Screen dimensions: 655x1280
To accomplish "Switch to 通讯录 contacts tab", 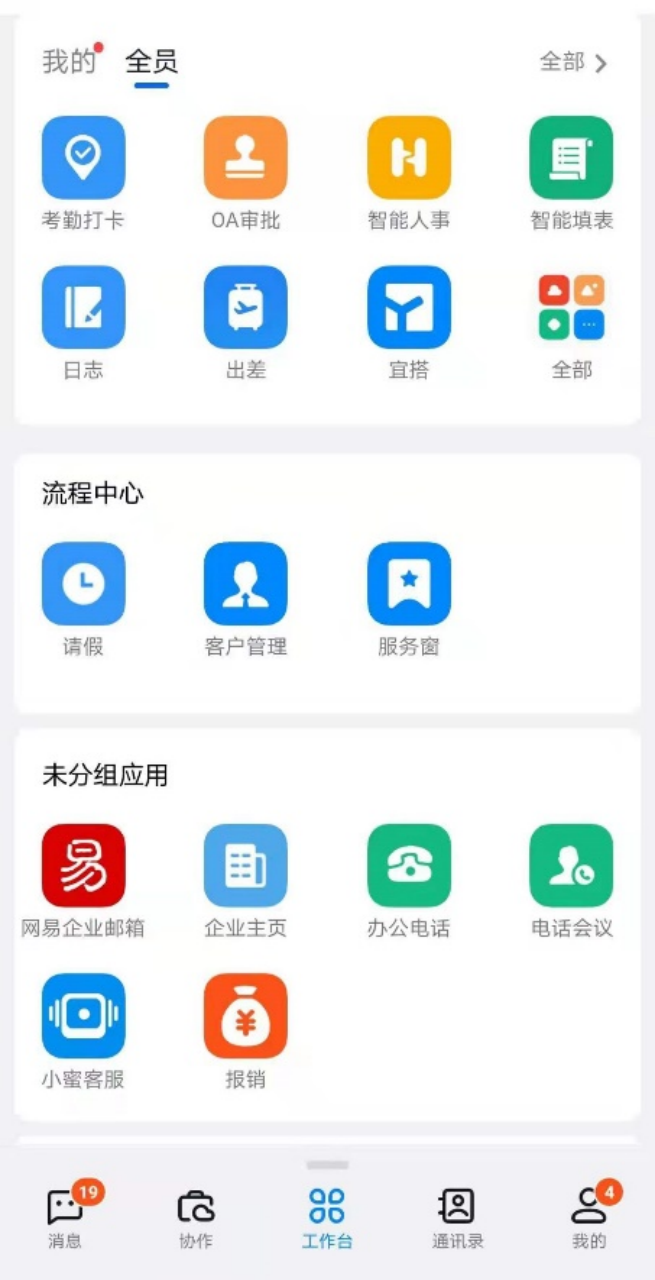I will point(457,1217).
